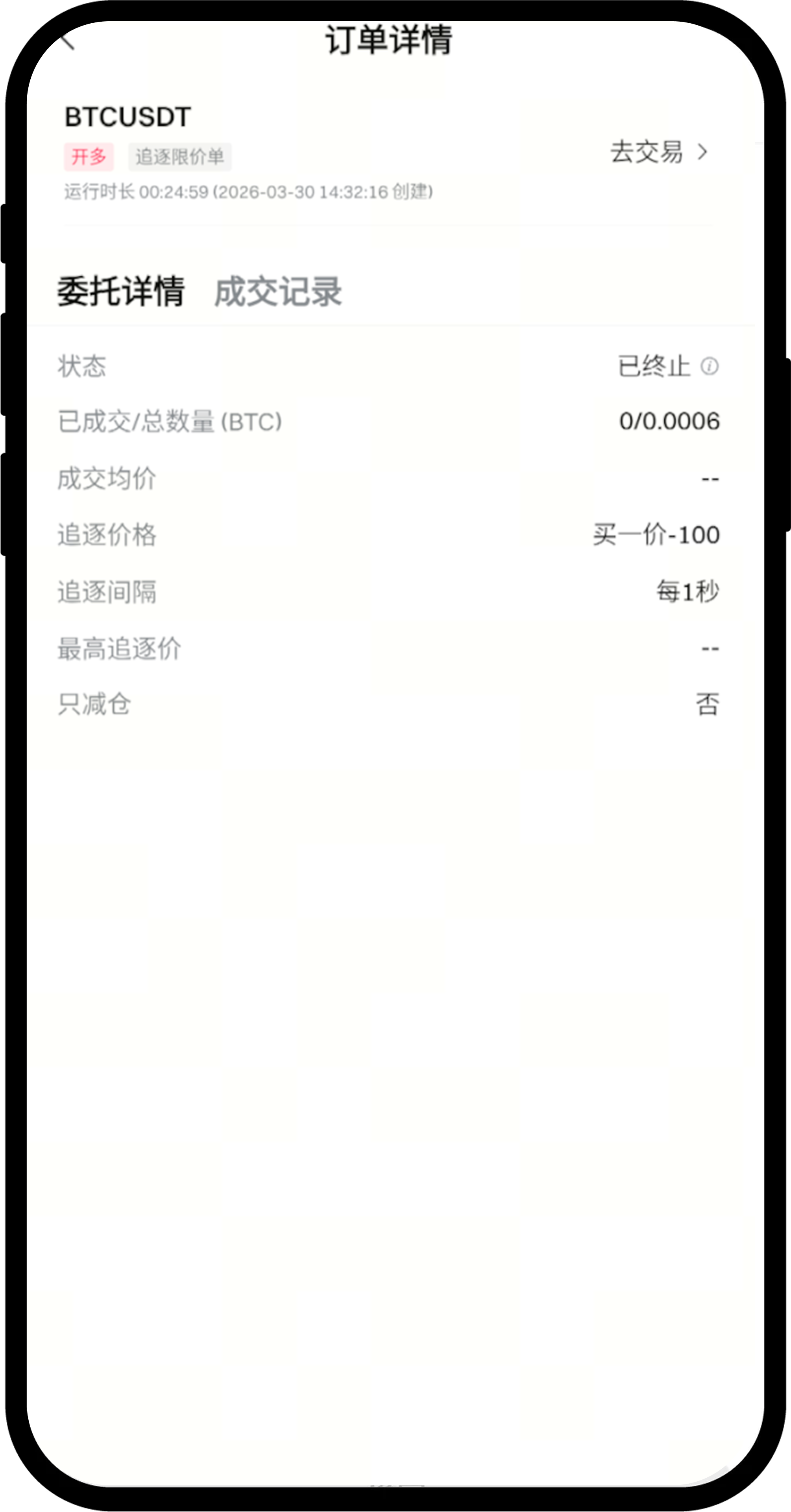Go back from the 订单详情 page

tap(68, 41)
